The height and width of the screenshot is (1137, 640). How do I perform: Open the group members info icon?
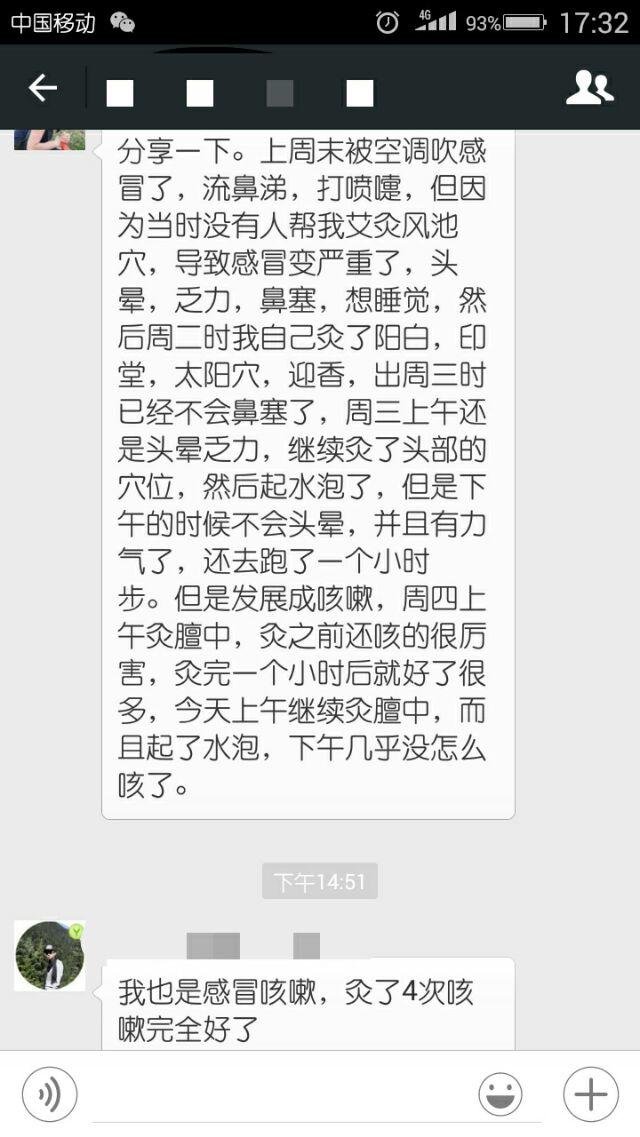[x=589, y=89]
